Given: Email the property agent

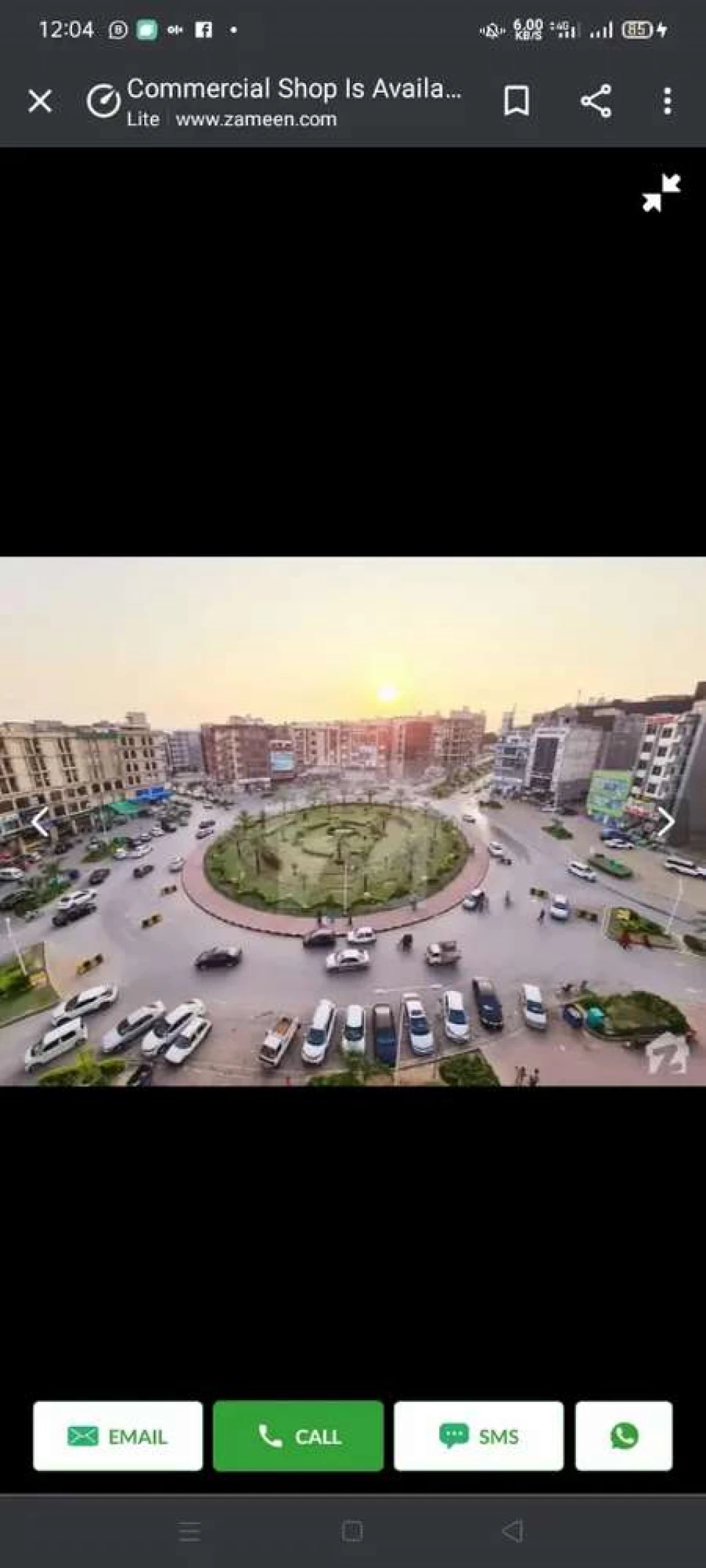Looking at the screenshot, I should point(118,1436).
